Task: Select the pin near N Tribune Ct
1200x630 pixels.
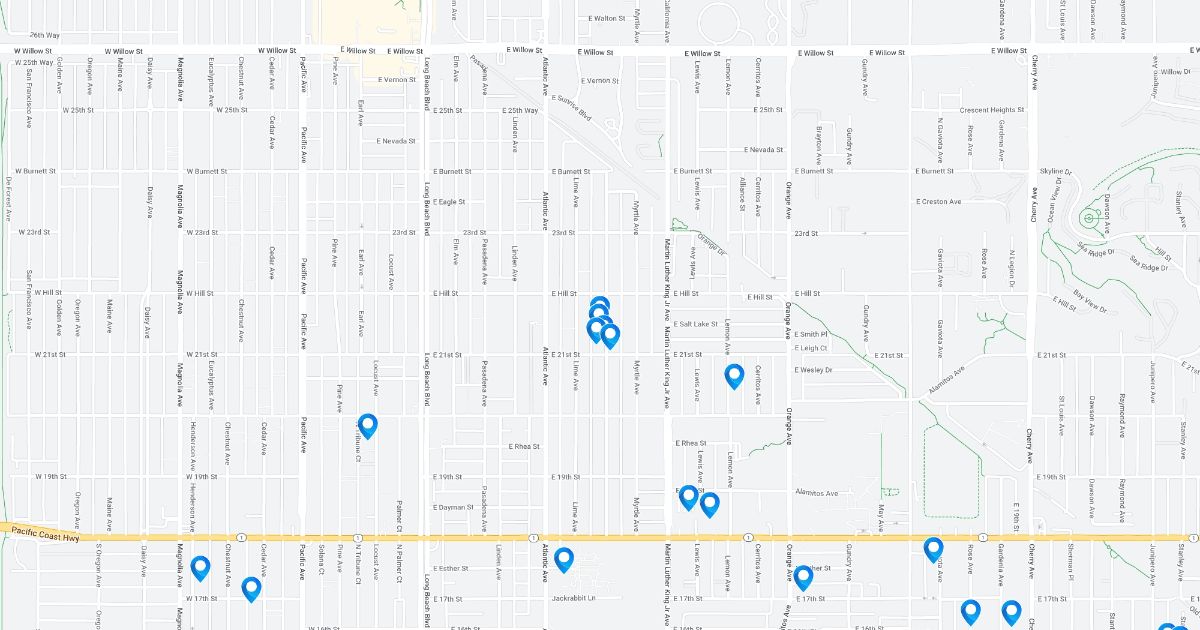Action: 368,426
